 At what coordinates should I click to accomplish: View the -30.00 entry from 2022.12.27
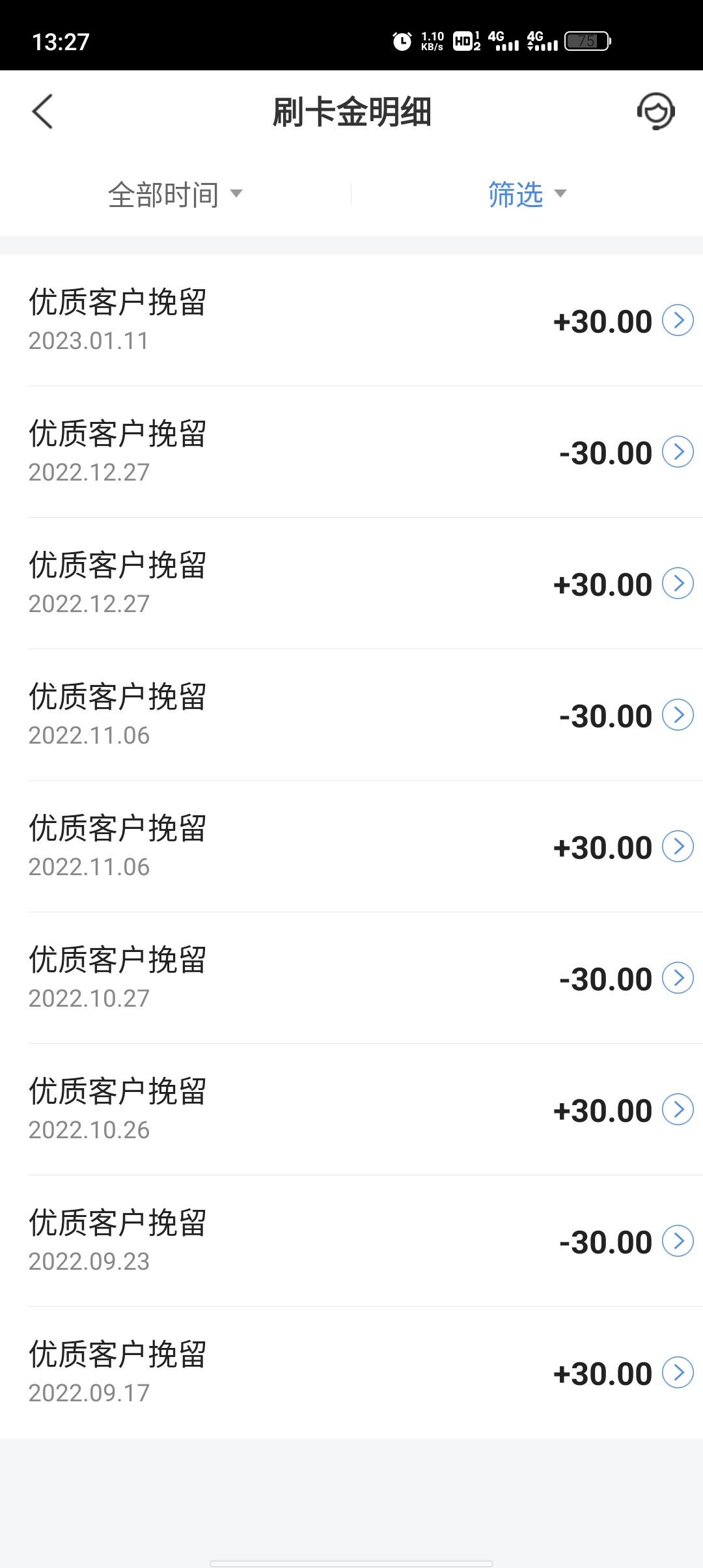pyautogui.click(x=351, y=452)
